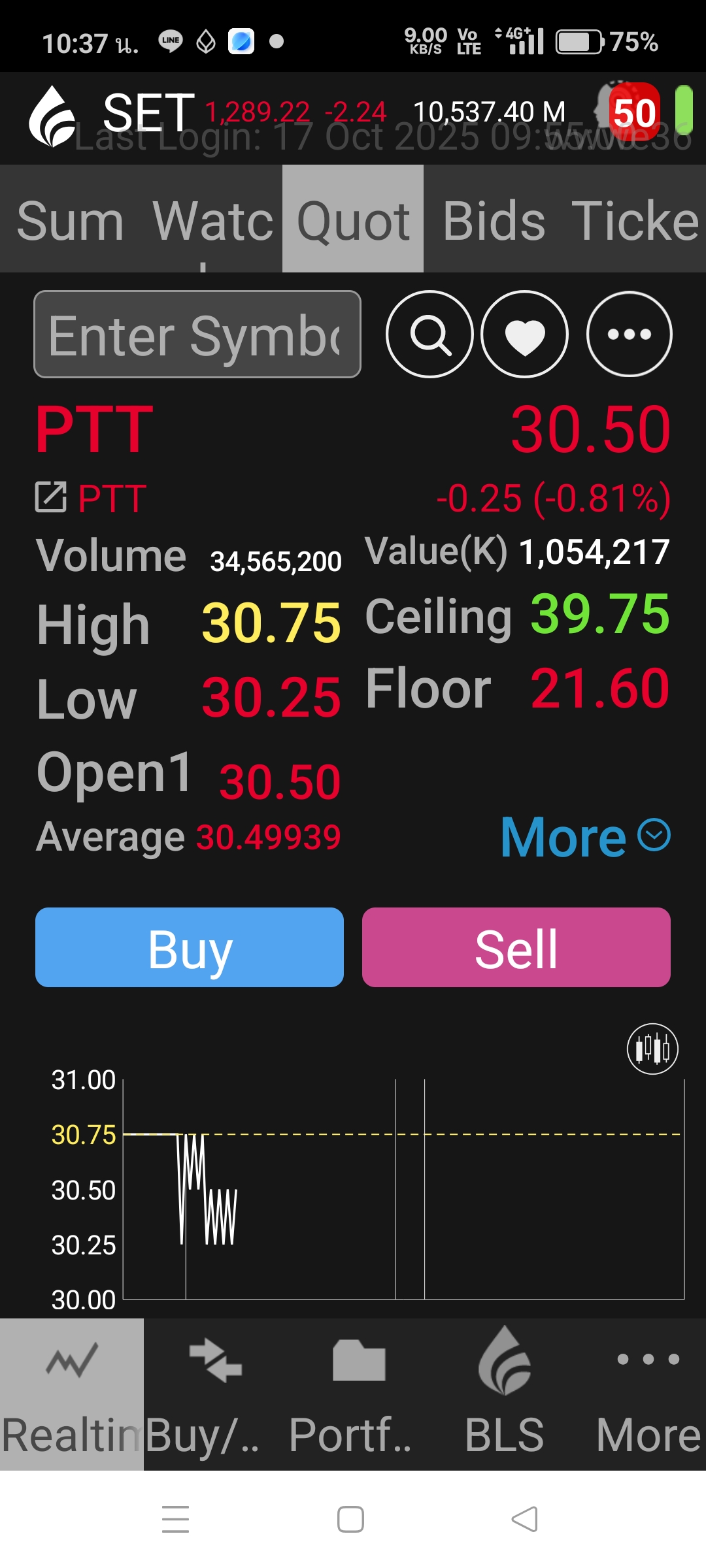Select the Quote tab
Screen dimensions: 706x1568
tap(353, 221)
